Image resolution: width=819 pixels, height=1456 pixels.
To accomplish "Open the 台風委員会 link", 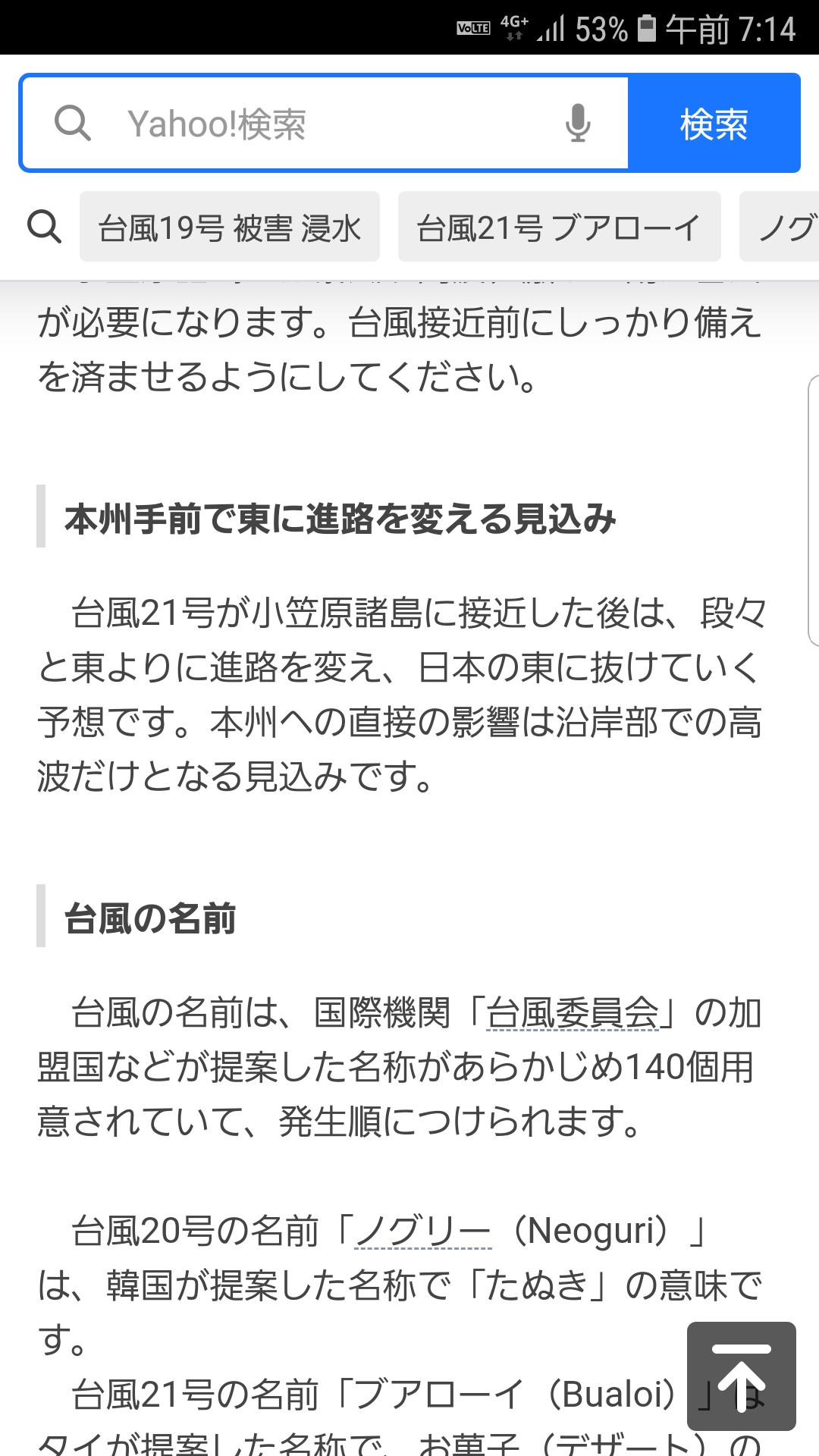I will (x=573, y=1013).
